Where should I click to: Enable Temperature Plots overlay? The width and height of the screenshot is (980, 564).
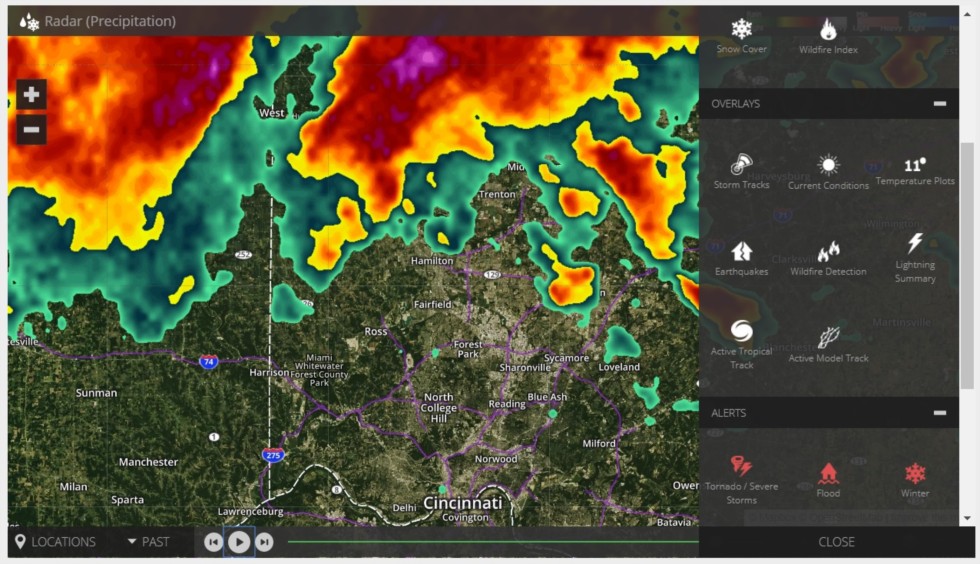[x=915, y=171]
